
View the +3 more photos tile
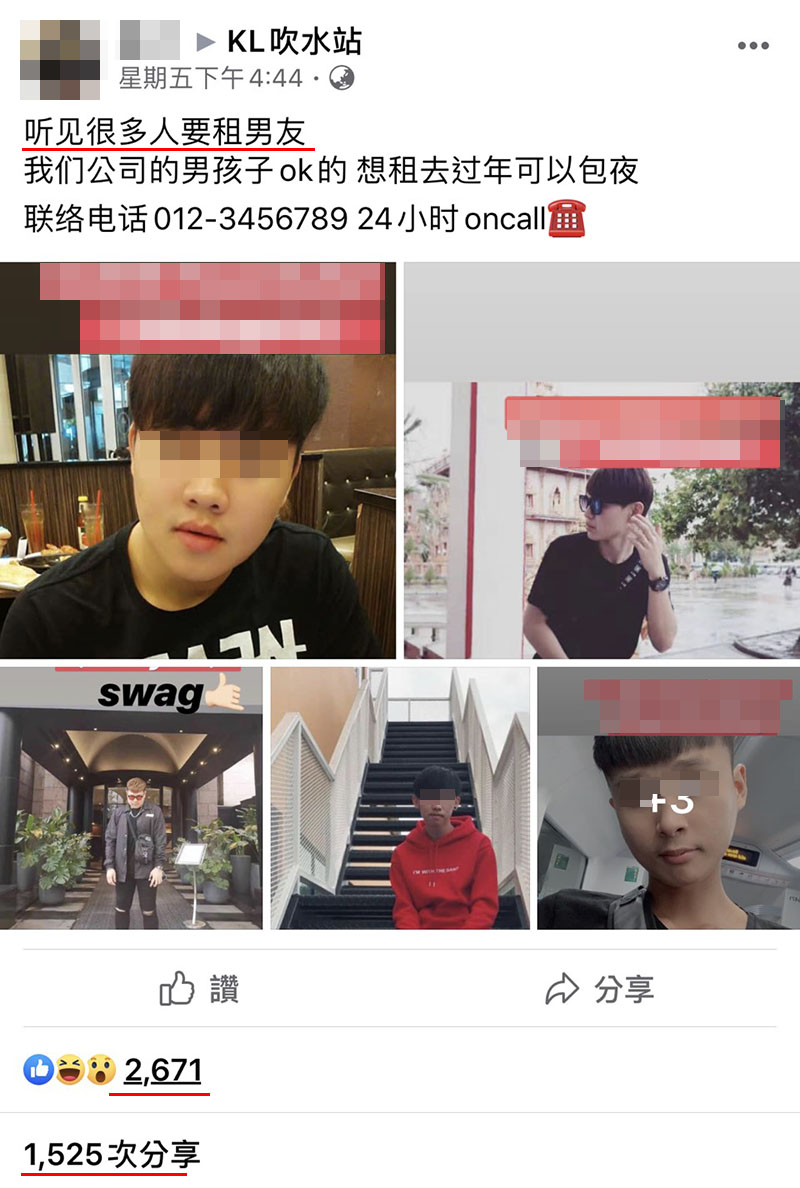click(x=668, y=800)
